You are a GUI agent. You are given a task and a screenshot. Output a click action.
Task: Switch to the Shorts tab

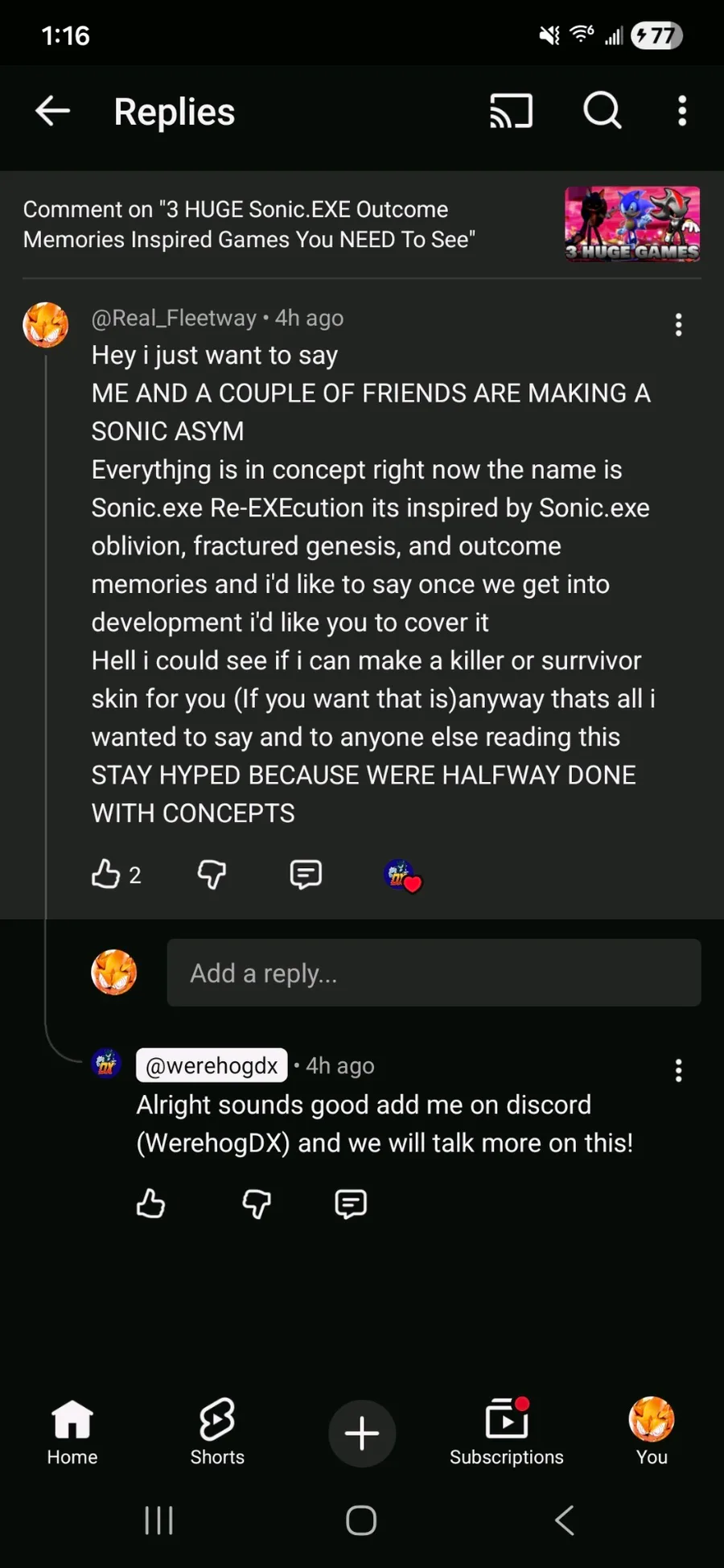(x=217, y=1433)
